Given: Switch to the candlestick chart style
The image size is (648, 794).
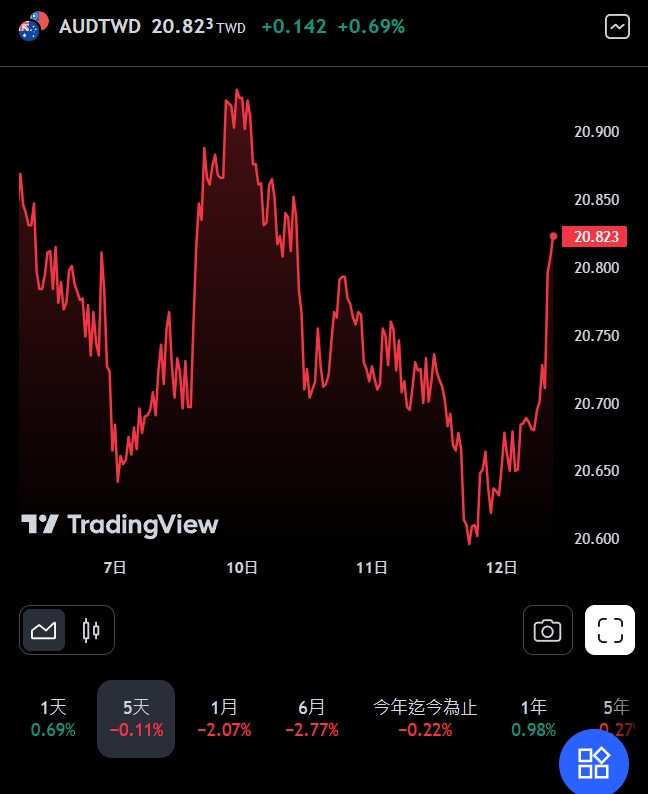Looking at the screenshot, I should point(91,630).
